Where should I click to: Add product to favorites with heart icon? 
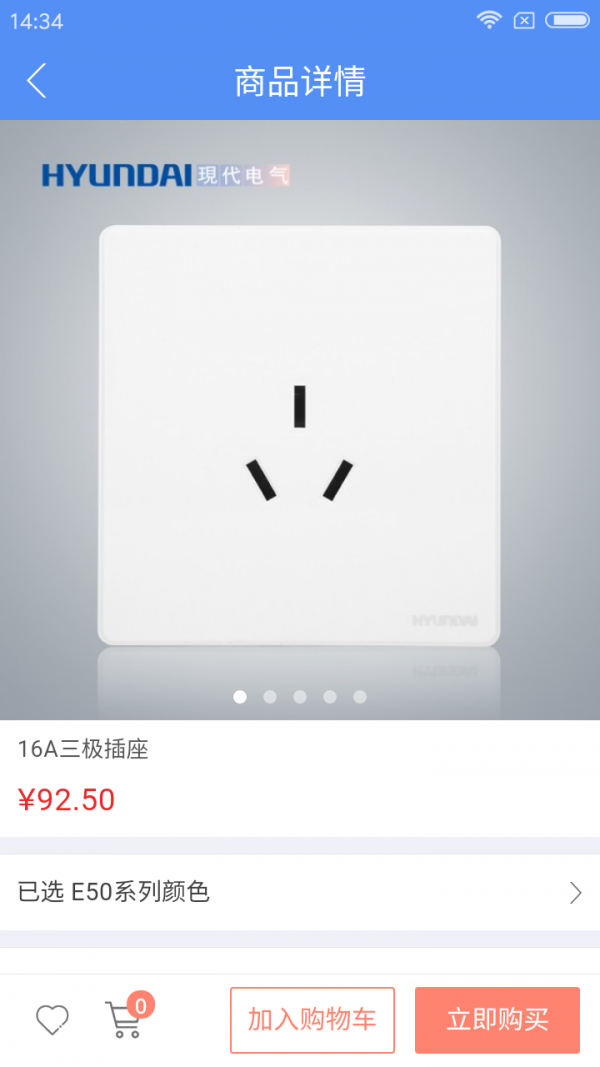(x=52, y=1020)
